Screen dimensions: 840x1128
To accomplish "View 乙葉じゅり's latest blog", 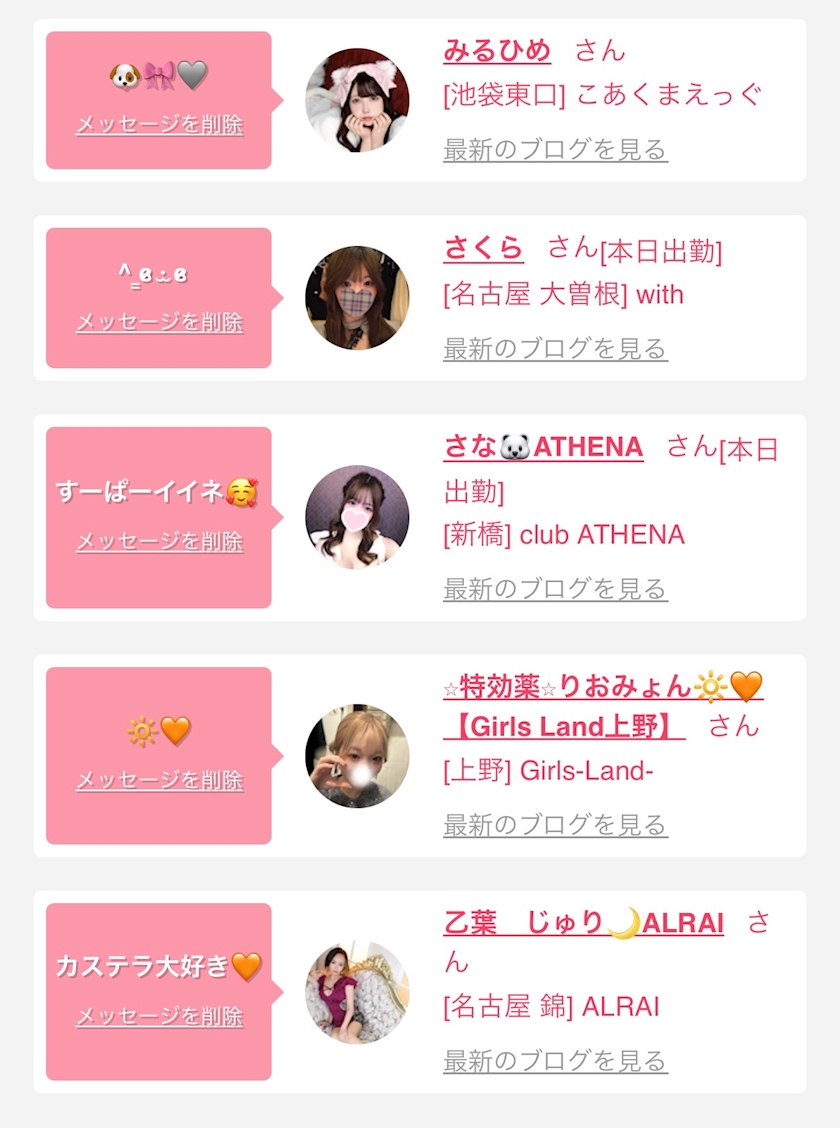I will coord(555,1060).
